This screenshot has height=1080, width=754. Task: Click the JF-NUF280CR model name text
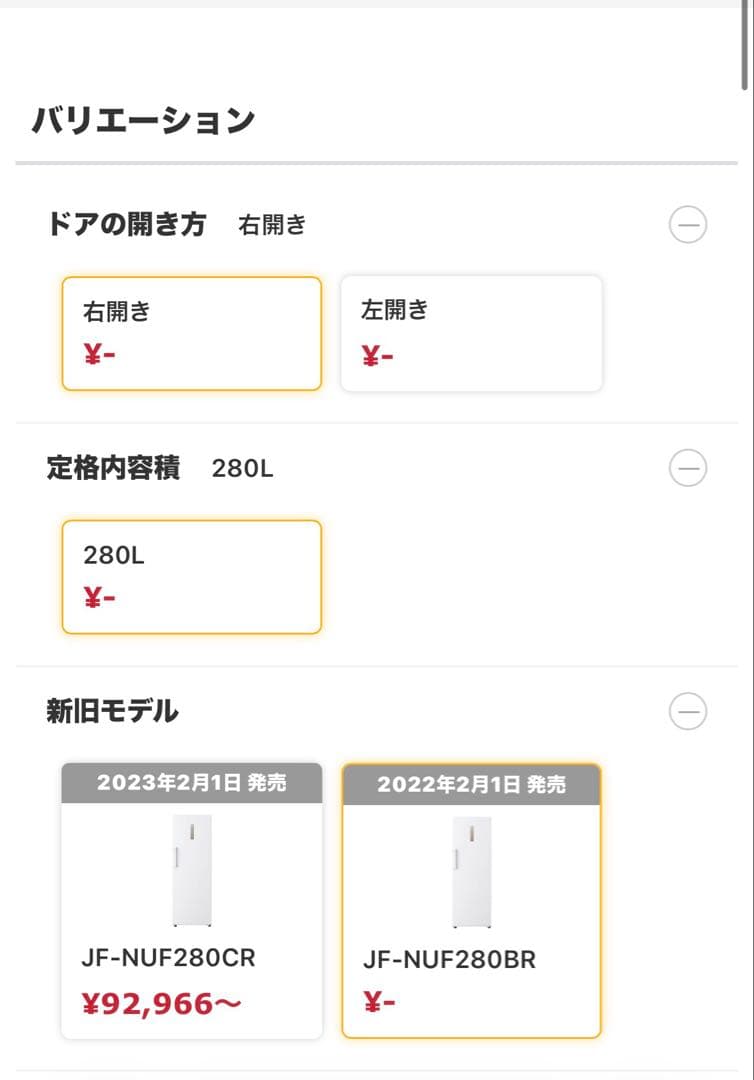pos(169,958)
